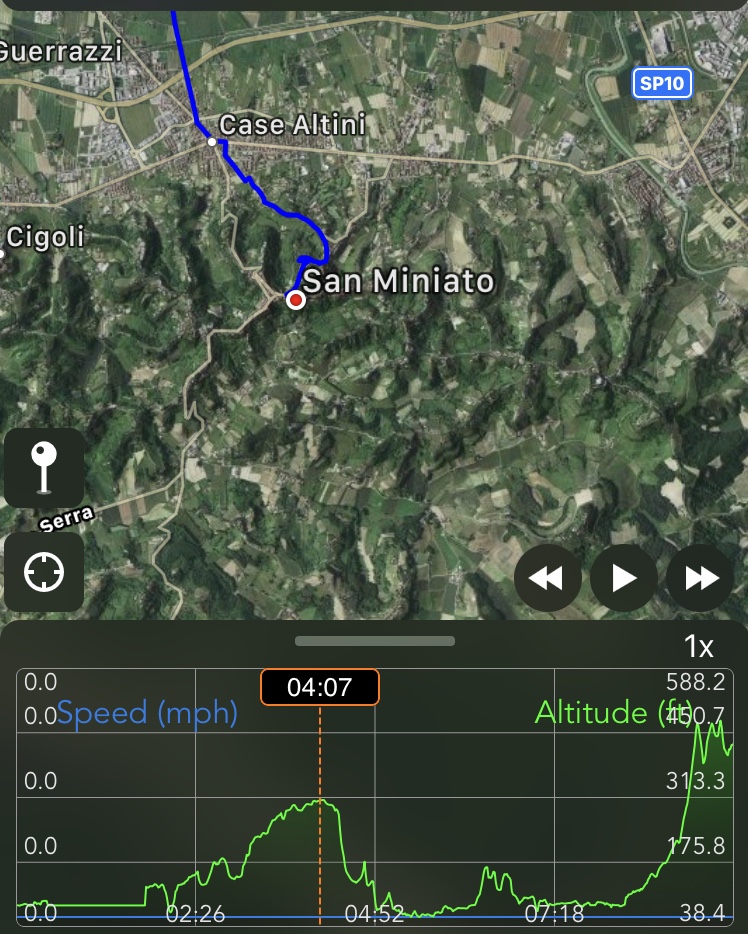The image size is (748, 934).
Task: Recenter the map on current location
Action: pyautogui.click(x=44, y=573)
